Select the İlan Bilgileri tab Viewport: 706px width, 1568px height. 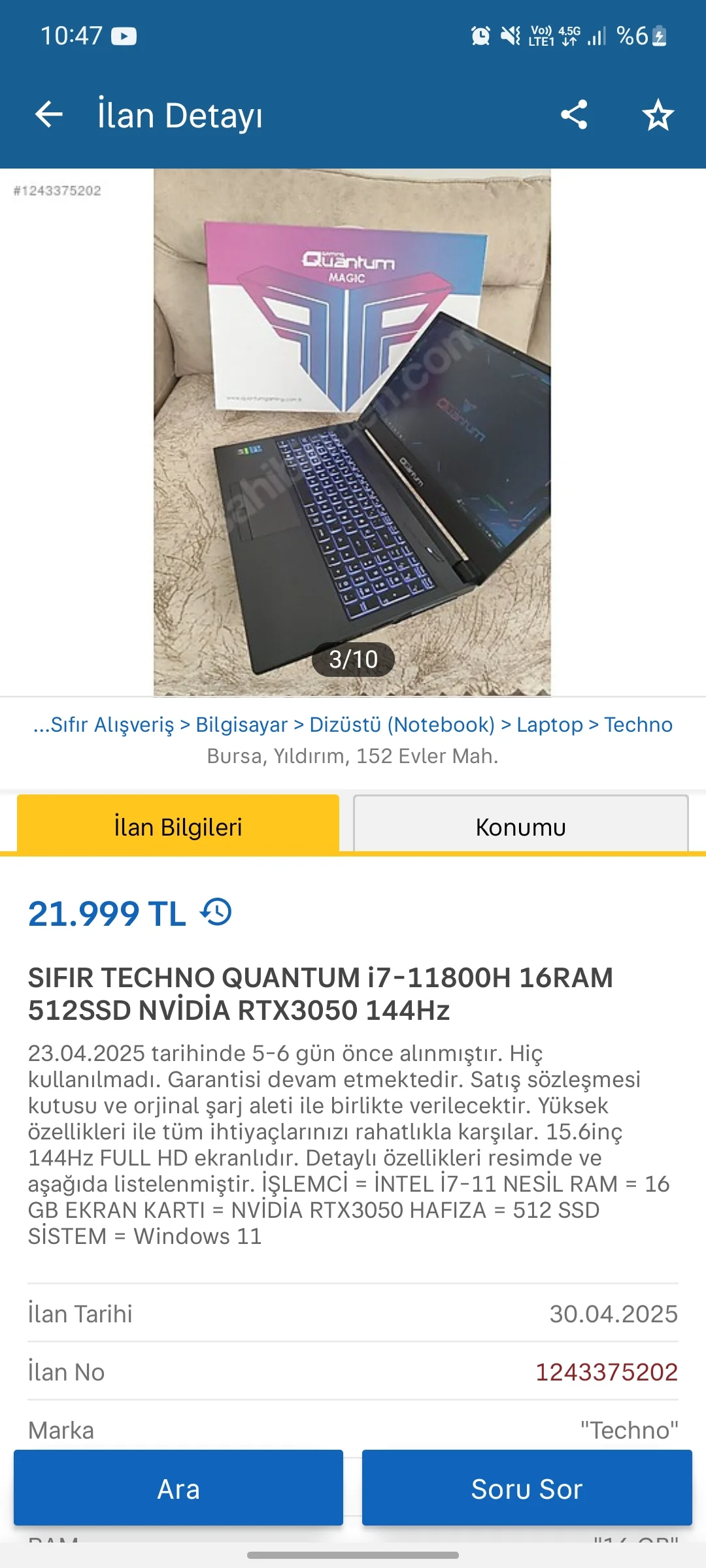tap(178, 826)
